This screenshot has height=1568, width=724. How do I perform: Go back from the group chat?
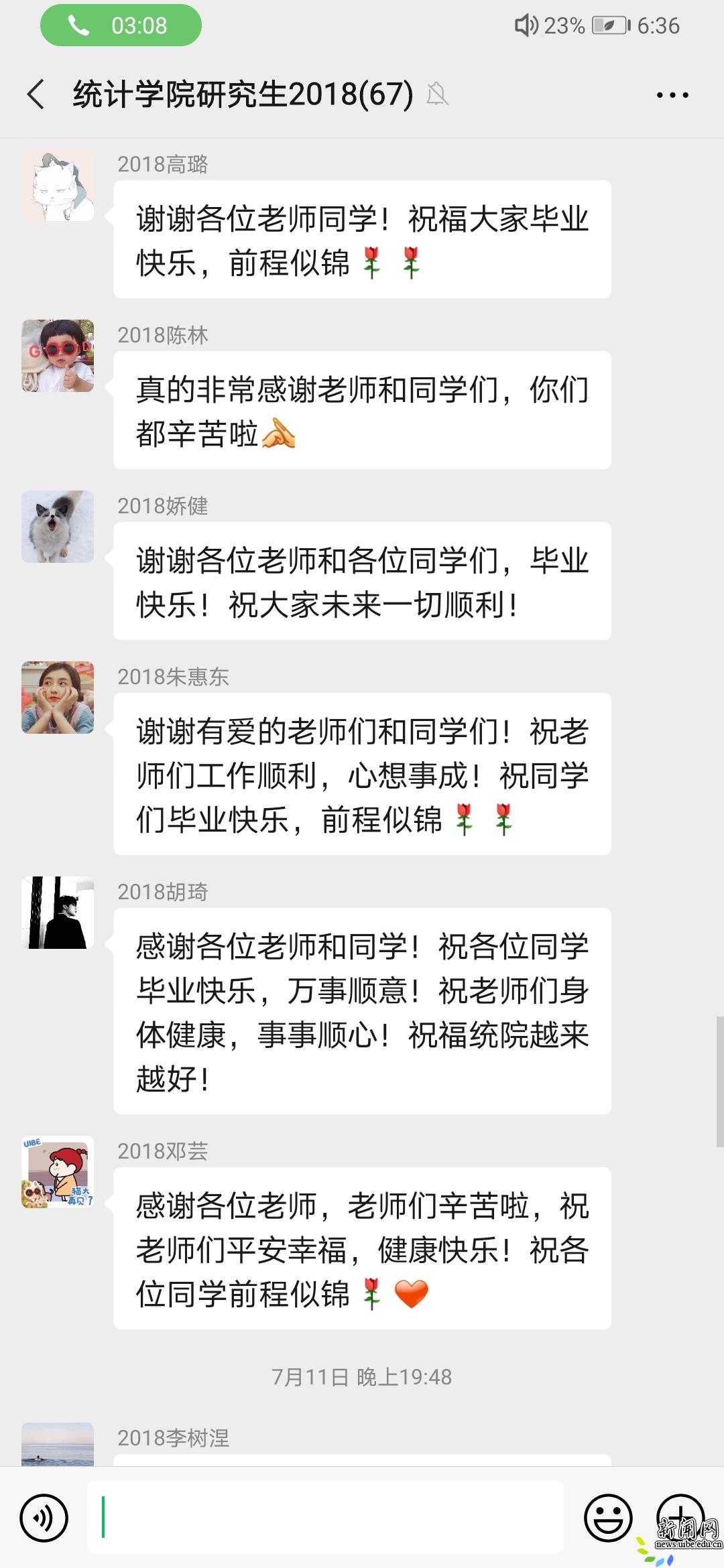(36, 94)
